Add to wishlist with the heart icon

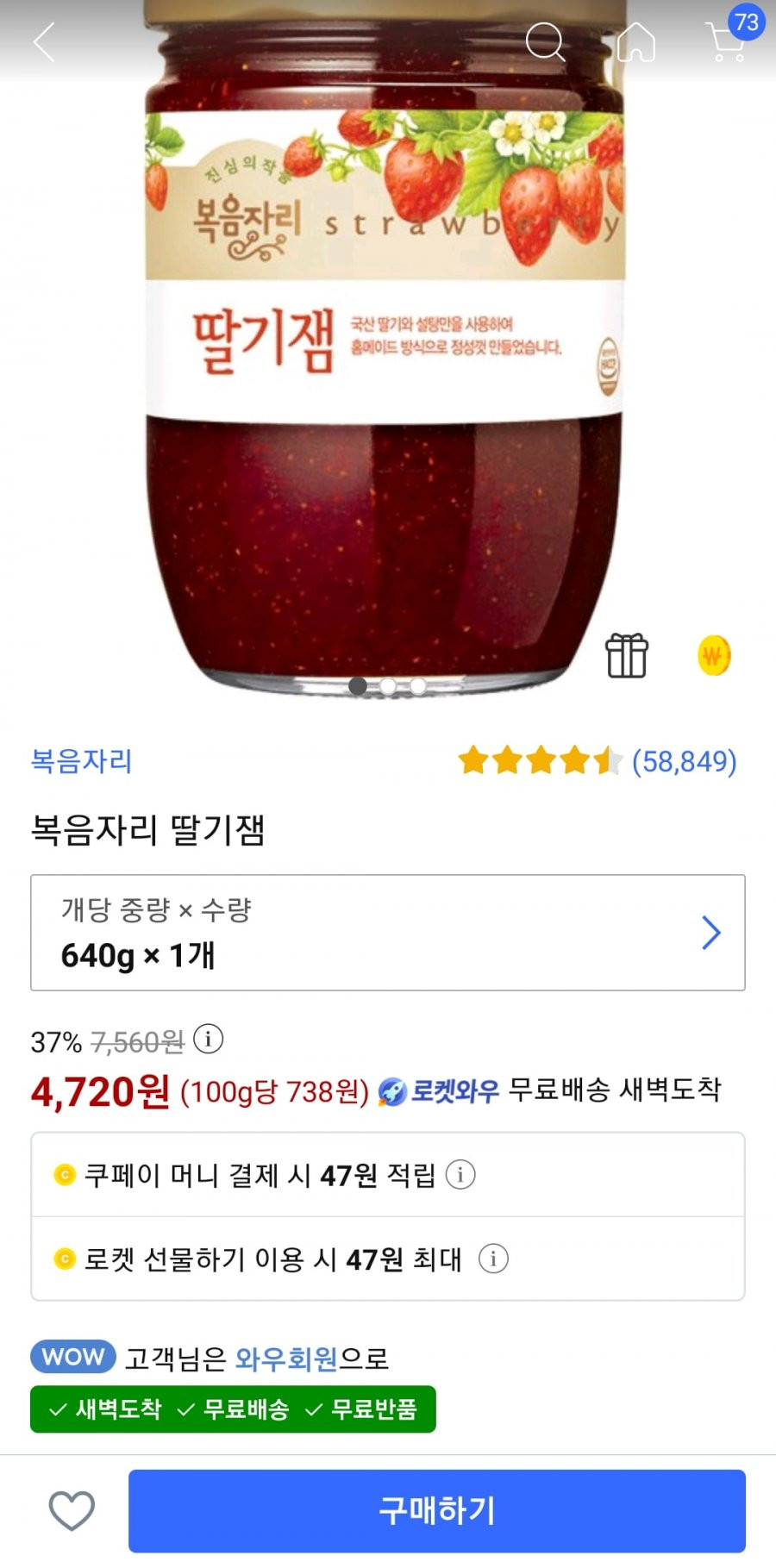(72, 1510)
